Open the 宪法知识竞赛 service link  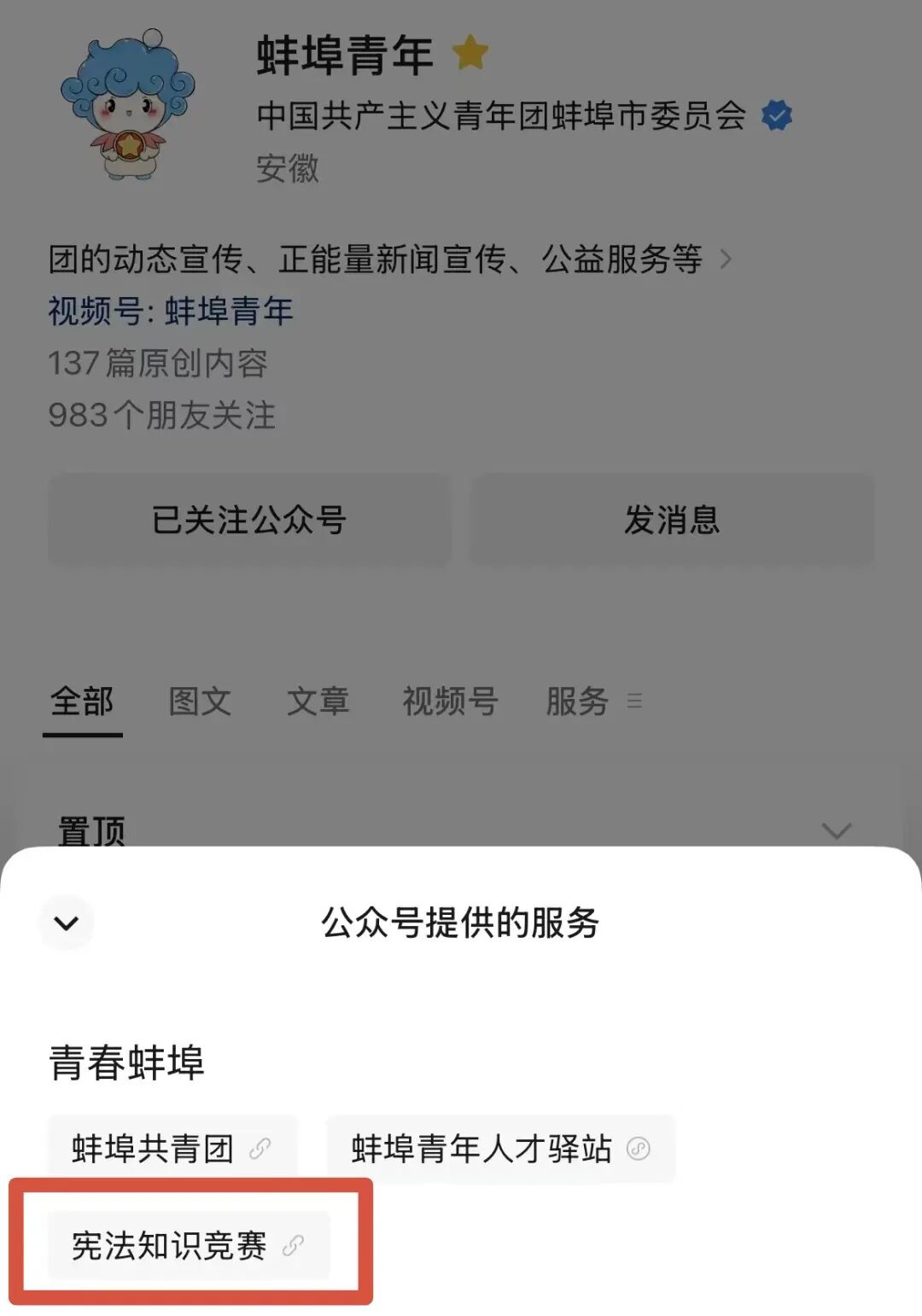tap(188, 1245)
